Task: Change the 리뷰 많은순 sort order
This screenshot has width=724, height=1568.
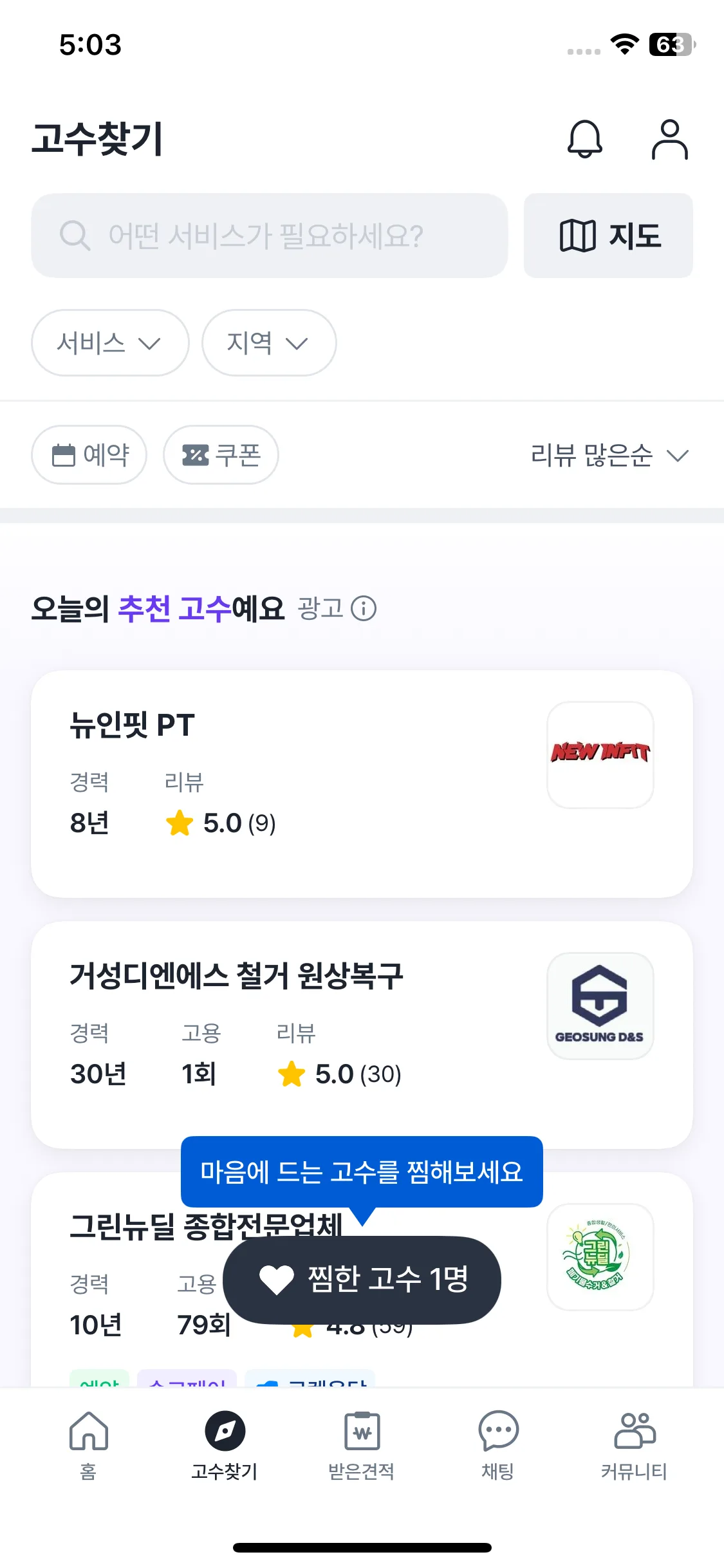Action: coord(609,456)
